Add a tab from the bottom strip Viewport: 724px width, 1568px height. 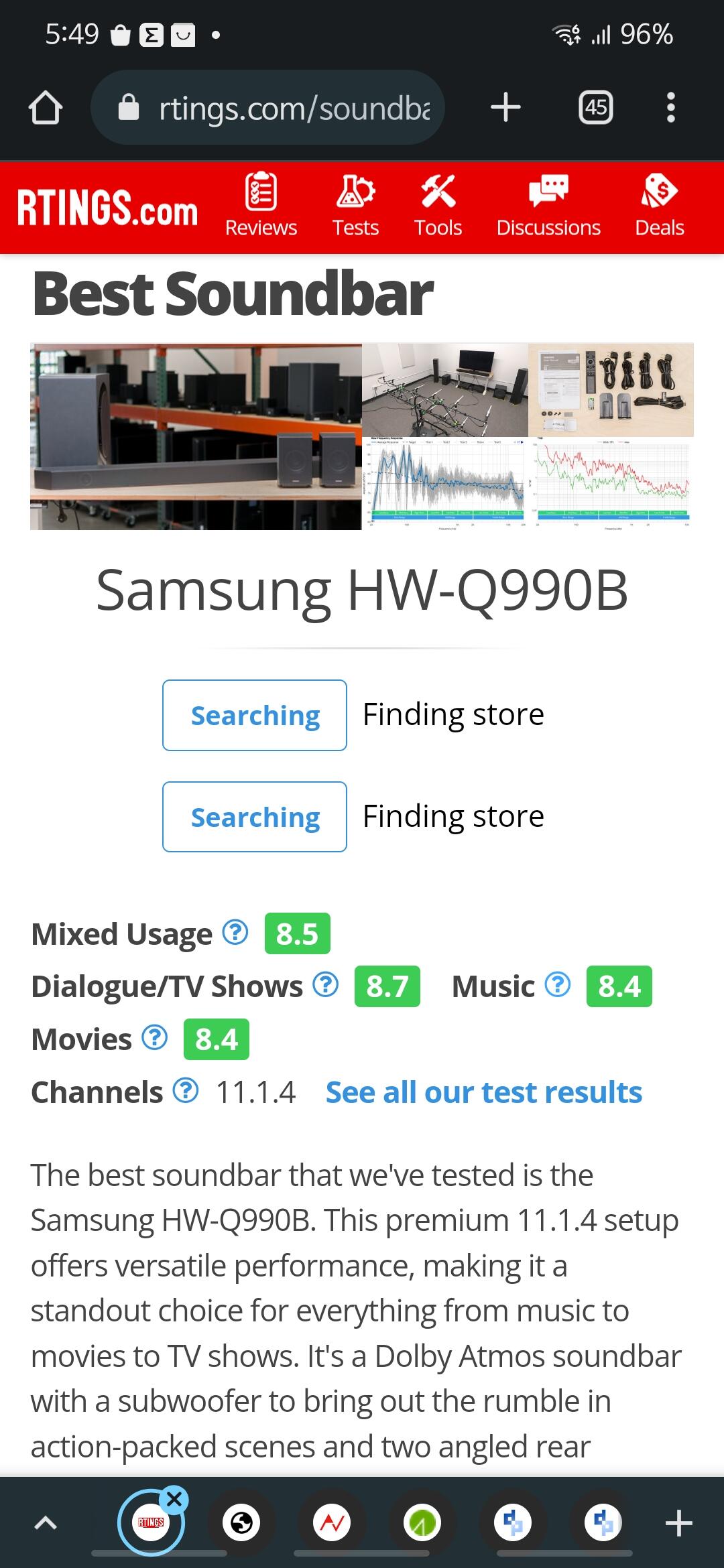[678, 1523]
